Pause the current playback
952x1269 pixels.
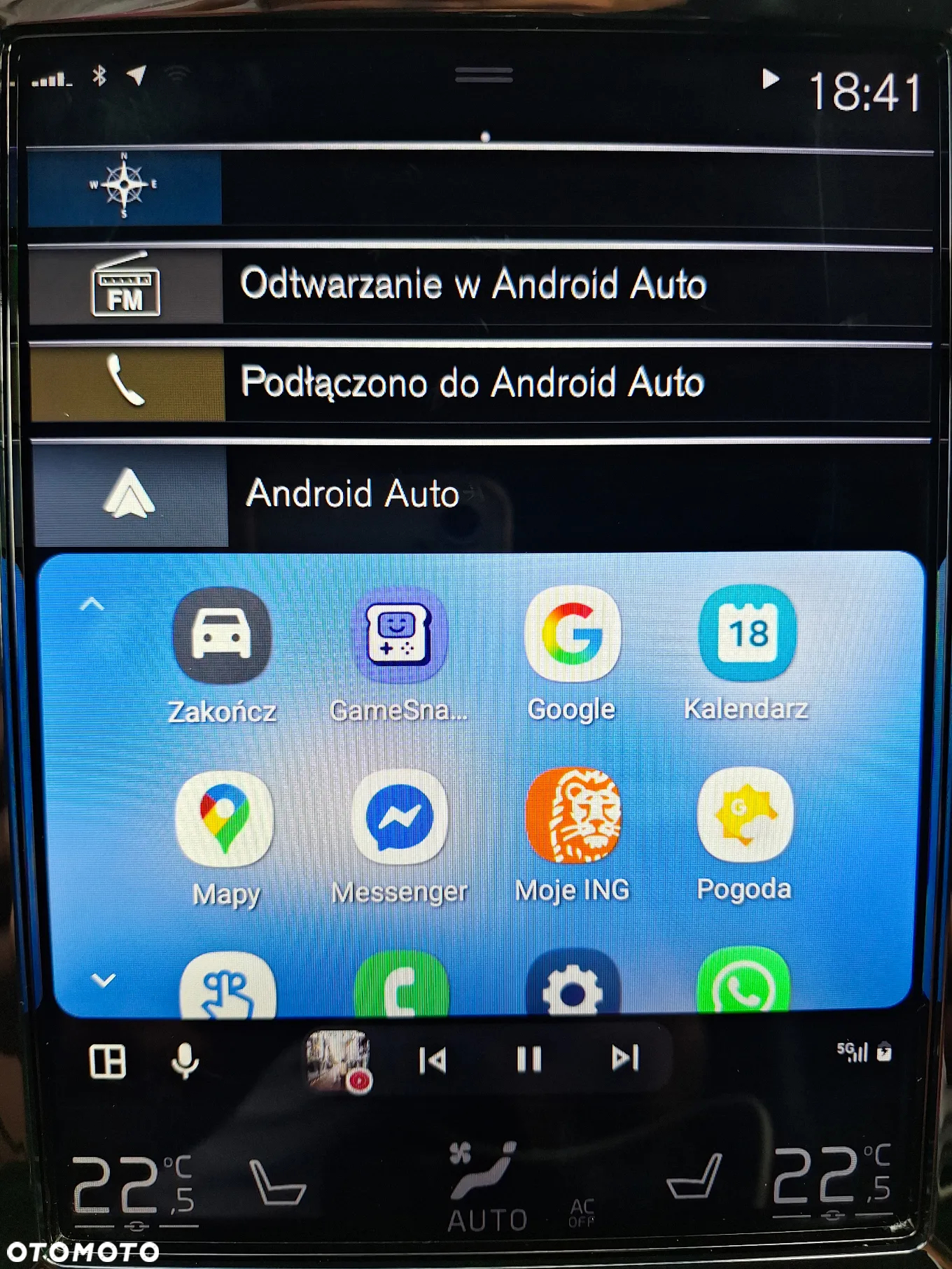pos(528,1059)
